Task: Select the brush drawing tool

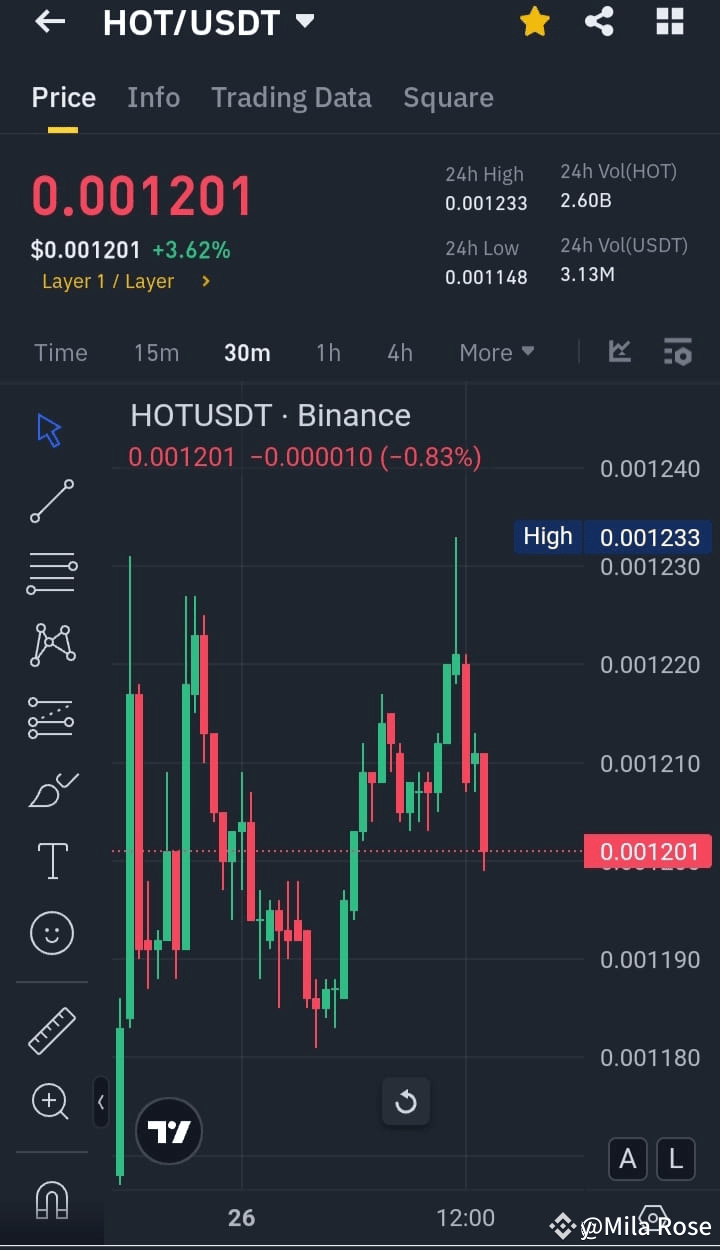Action: coord(51,788)
